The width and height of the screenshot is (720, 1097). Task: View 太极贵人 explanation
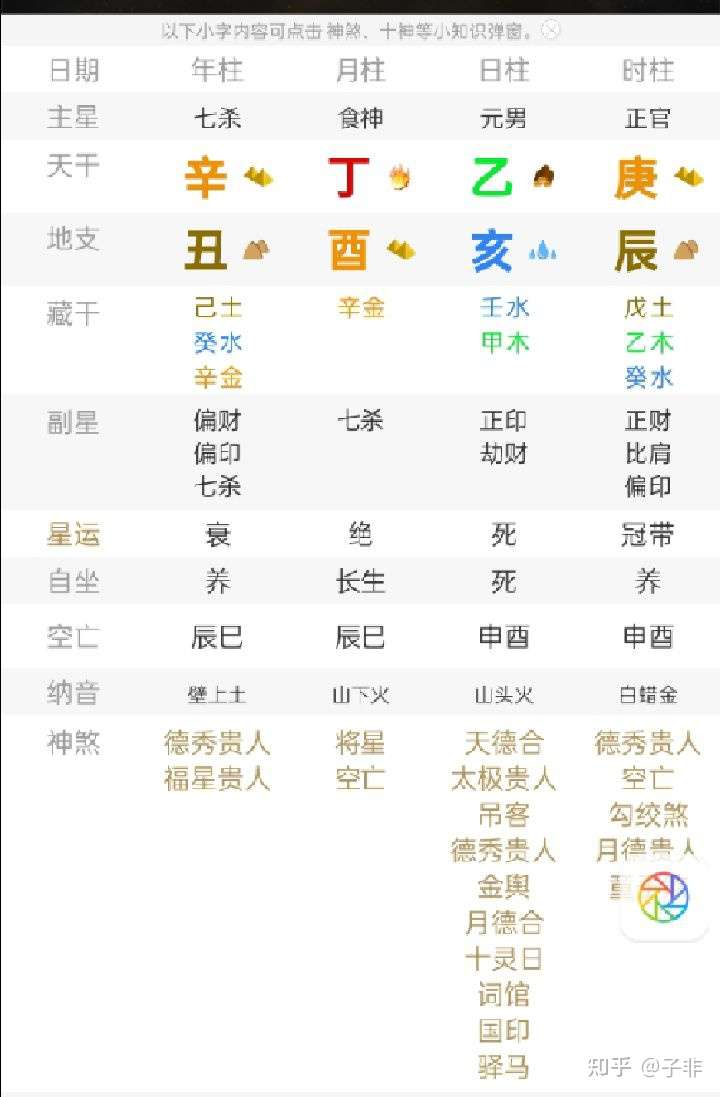pyautogui.click(x=504, y=778)
